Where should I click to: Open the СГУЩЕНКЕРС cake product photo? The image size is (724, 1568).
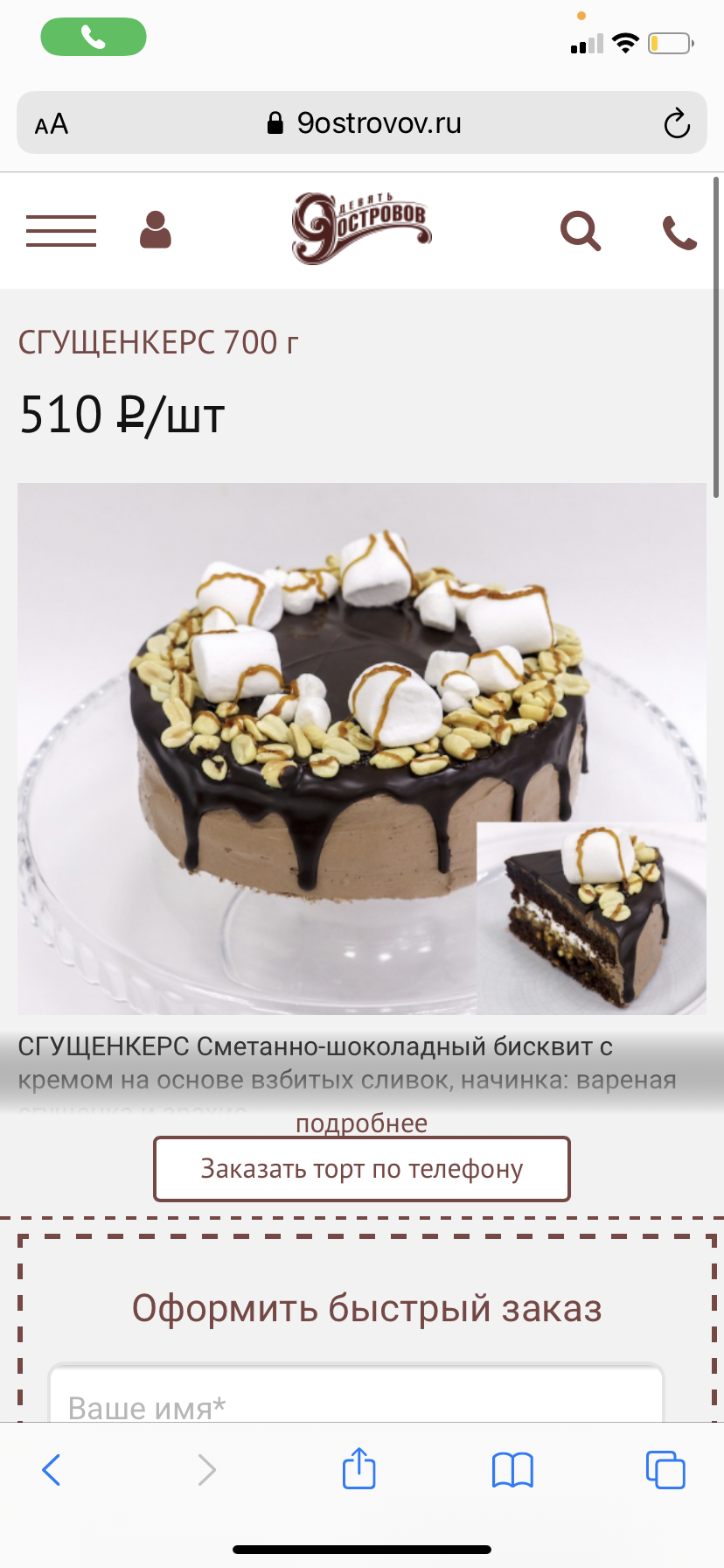coord(361,748)
